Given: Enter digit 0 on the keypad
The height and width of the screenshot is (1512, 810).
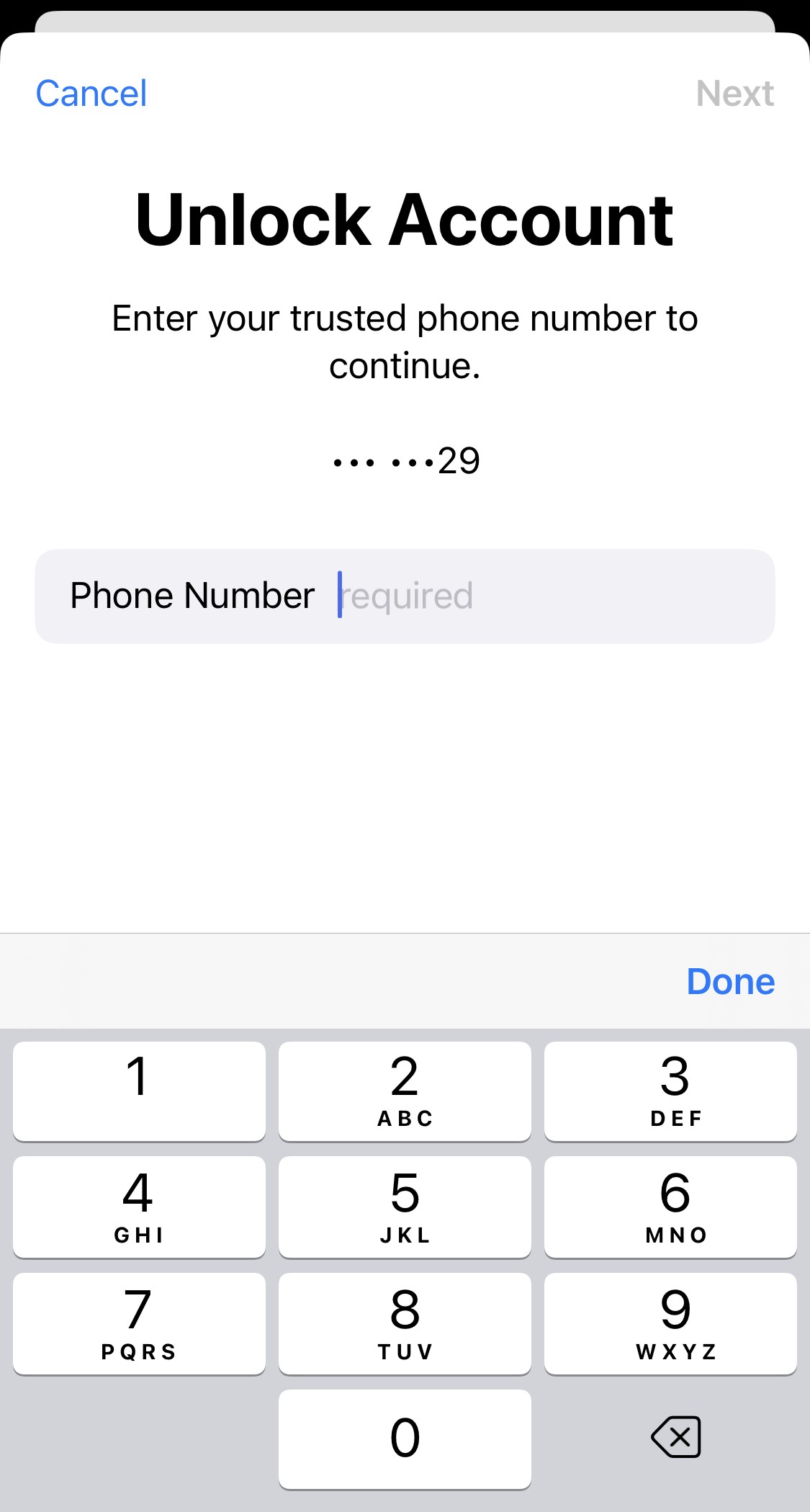Looking at the screenshot, I should point(405,1439).
